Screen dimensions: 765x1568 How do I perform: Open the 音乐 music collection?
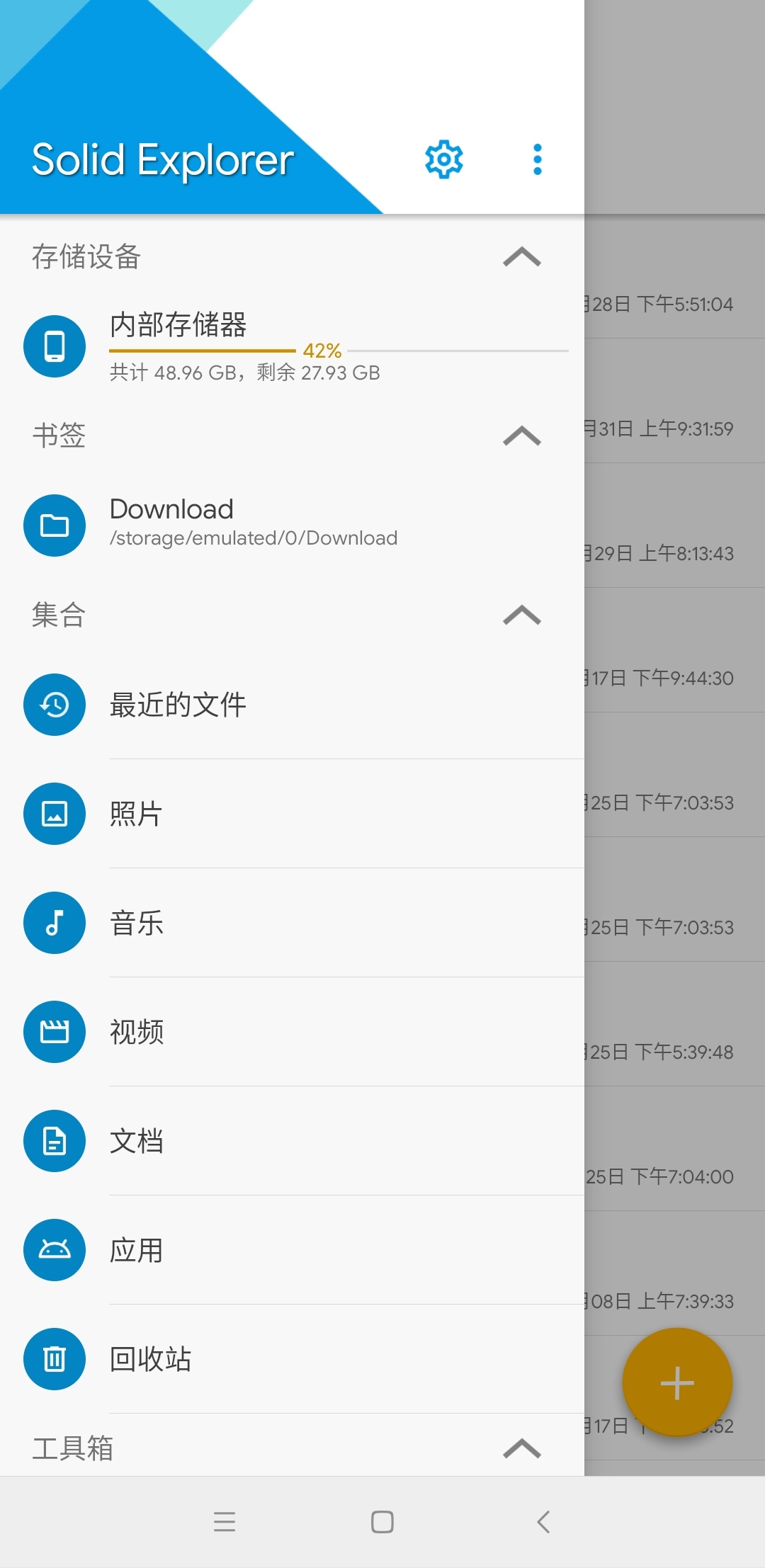[283, 923]
